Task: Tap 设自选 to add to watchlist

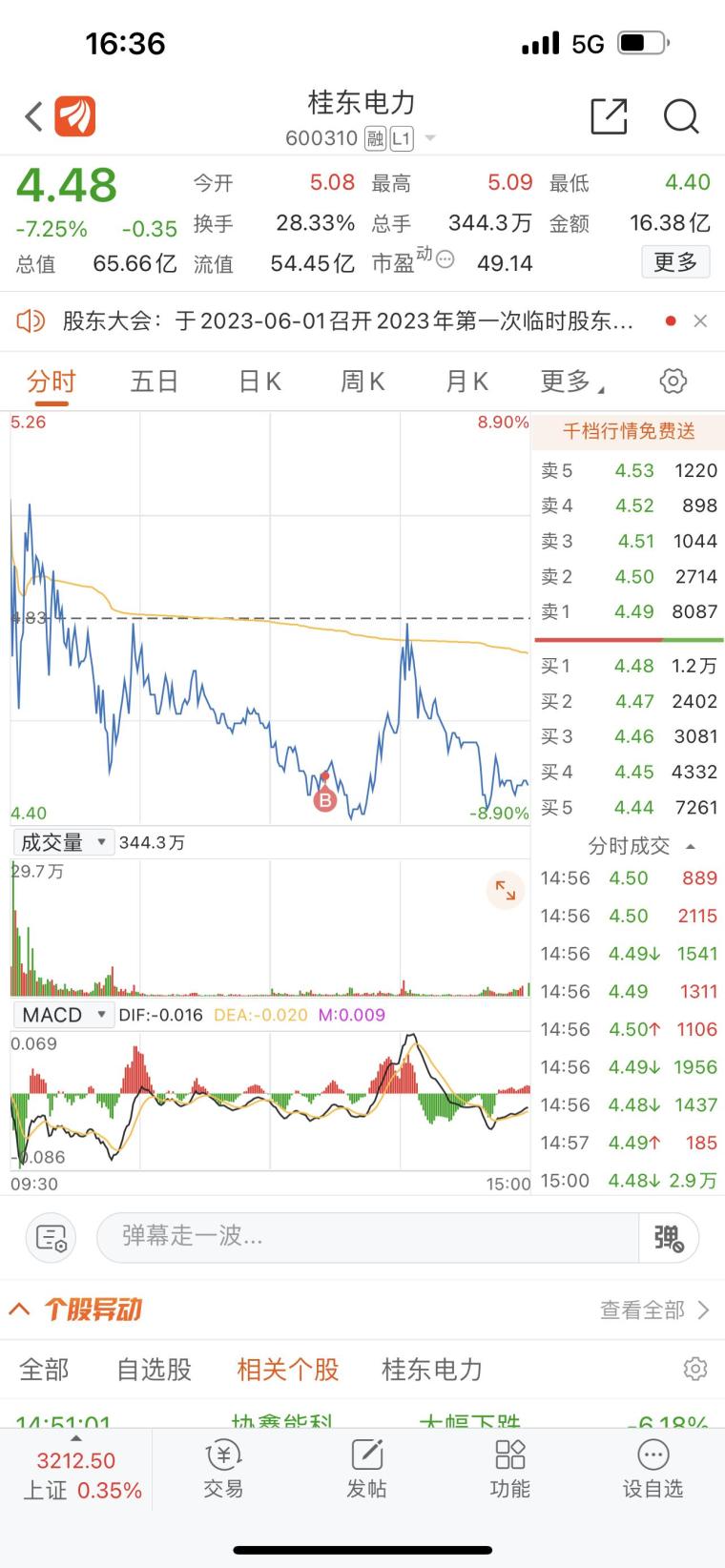Action: click(652, 1469)
